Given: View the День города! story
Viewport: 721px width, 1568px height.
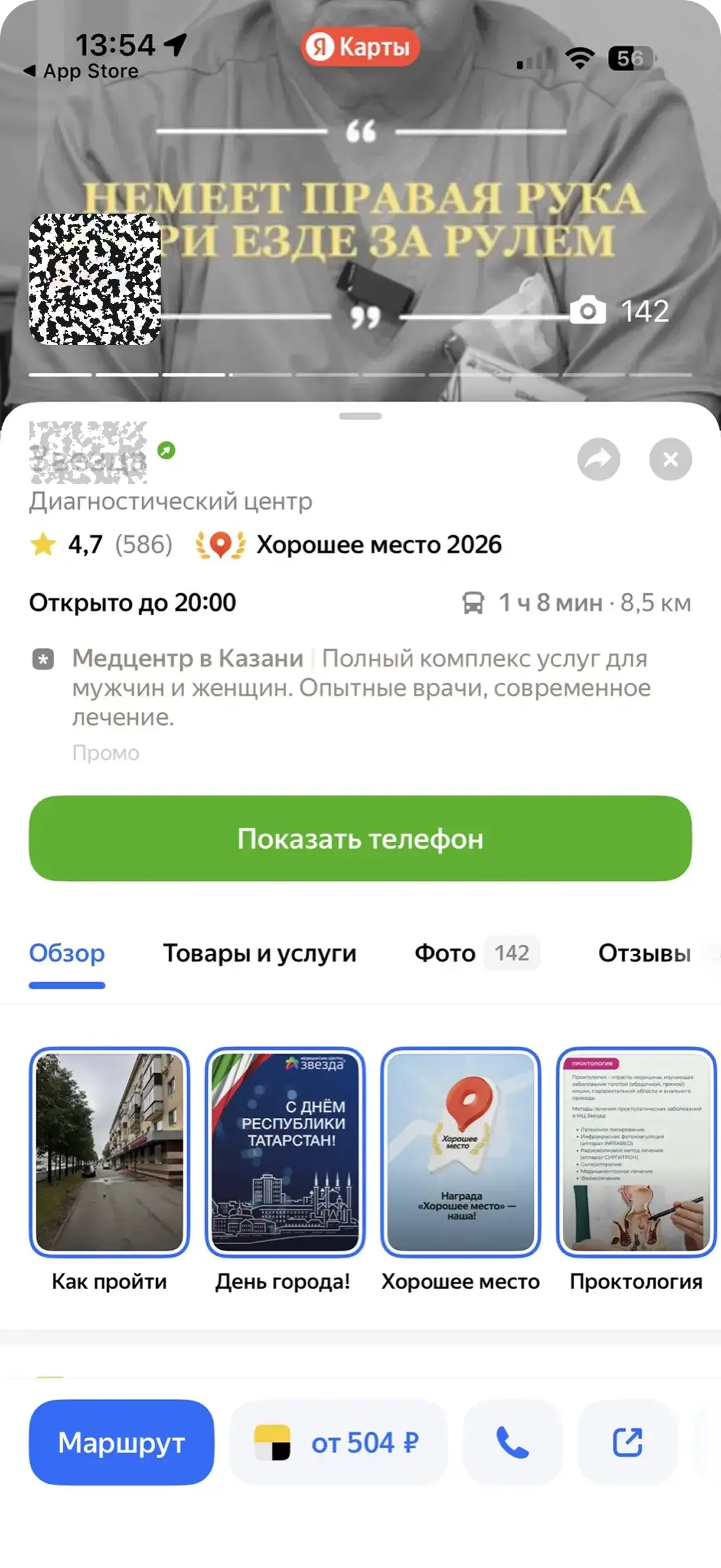Looking at the screenshot, I should click(285, 1152).
